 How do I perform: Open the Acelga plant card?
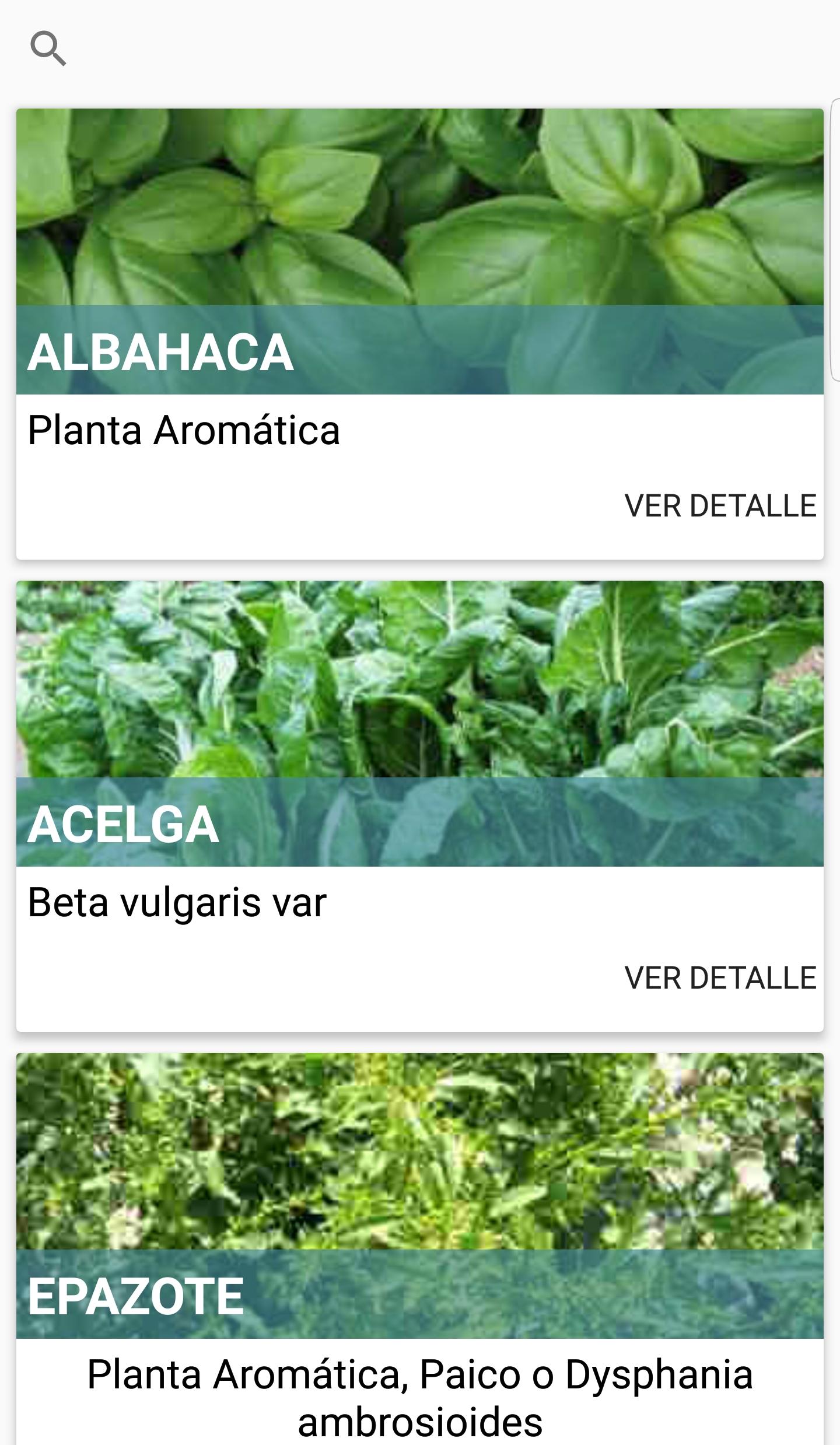(420, 806)
